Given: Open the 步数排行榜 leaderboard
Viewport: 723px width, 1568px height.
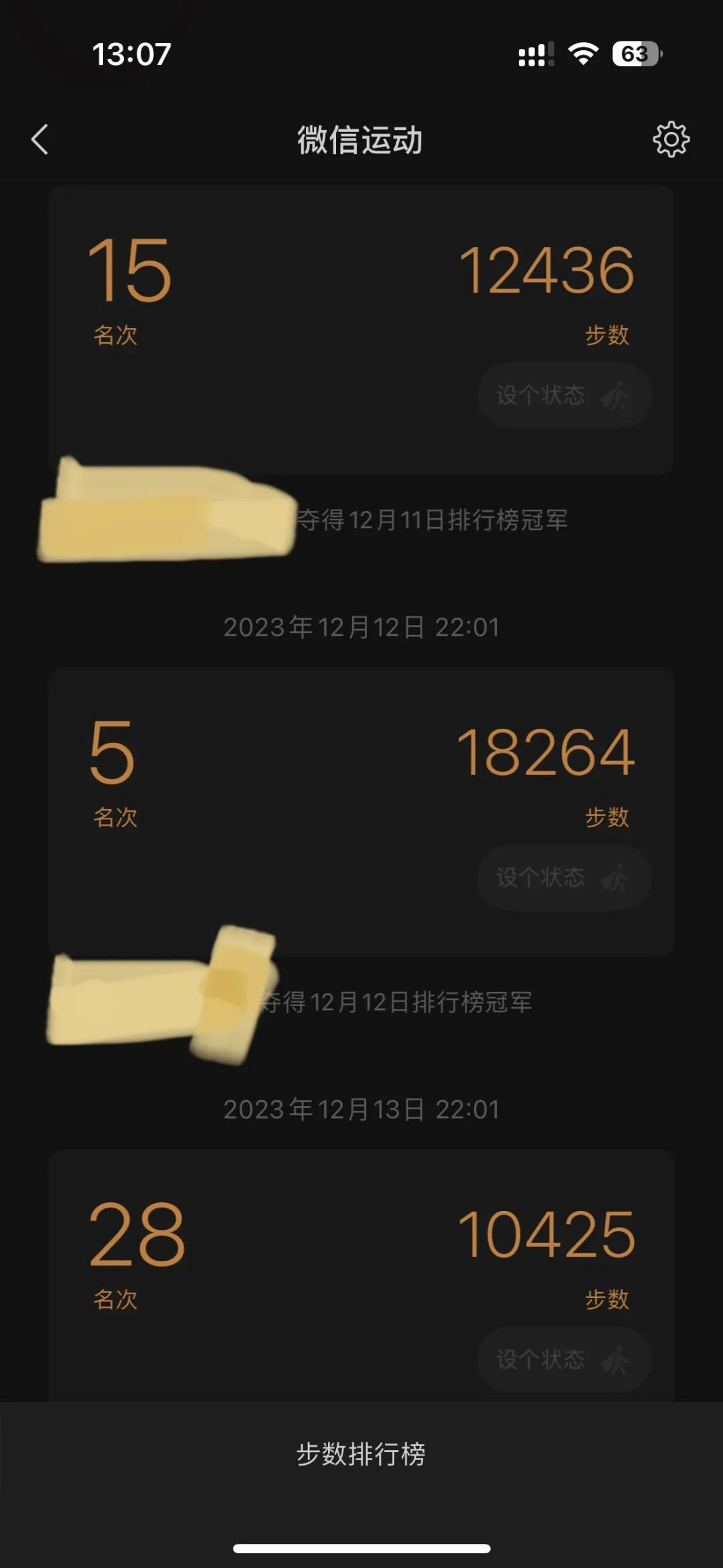Looking at the screenshot, I should tap(361, 1453).
